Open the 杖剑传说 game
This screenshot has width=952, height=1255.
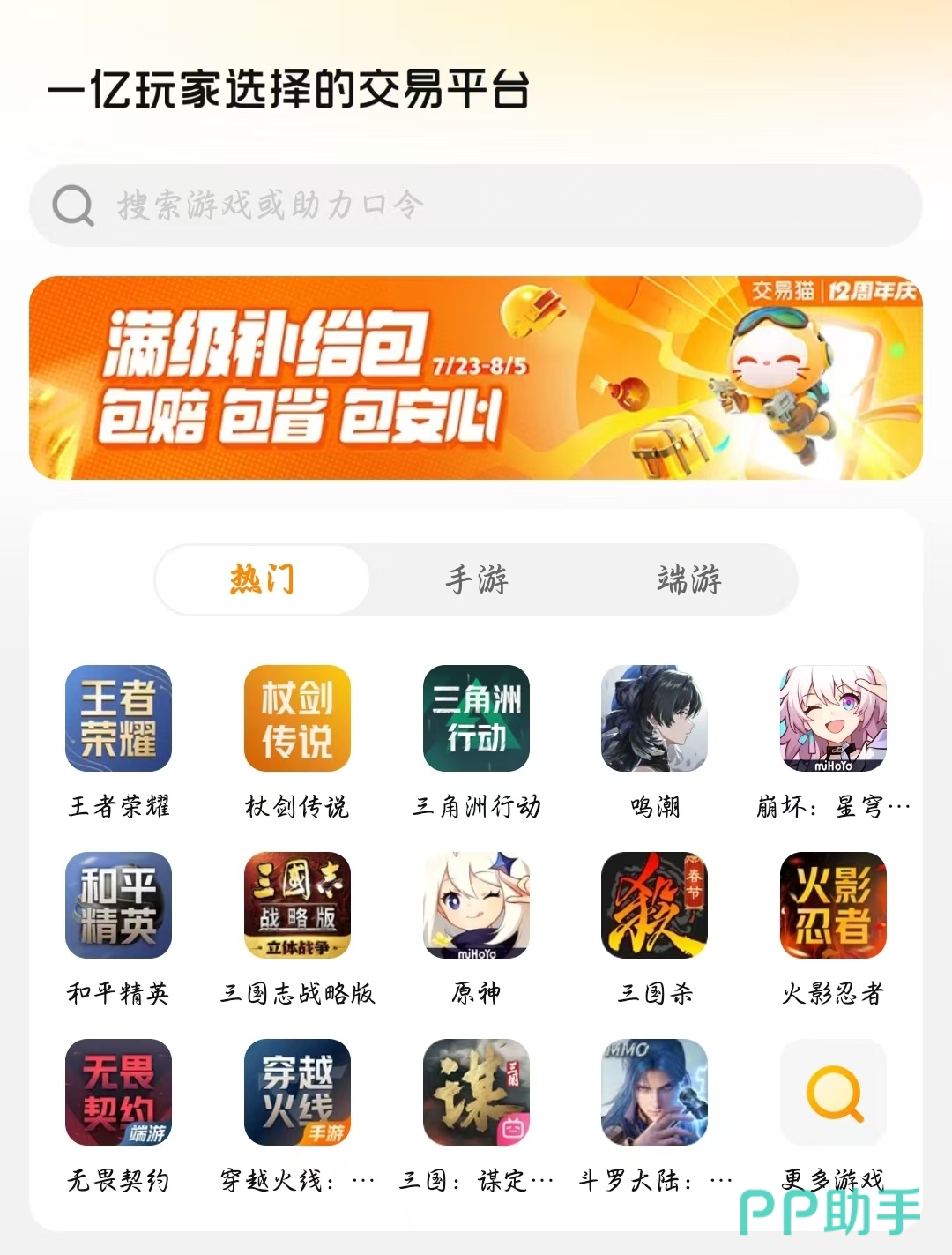(x=297, y=719)
